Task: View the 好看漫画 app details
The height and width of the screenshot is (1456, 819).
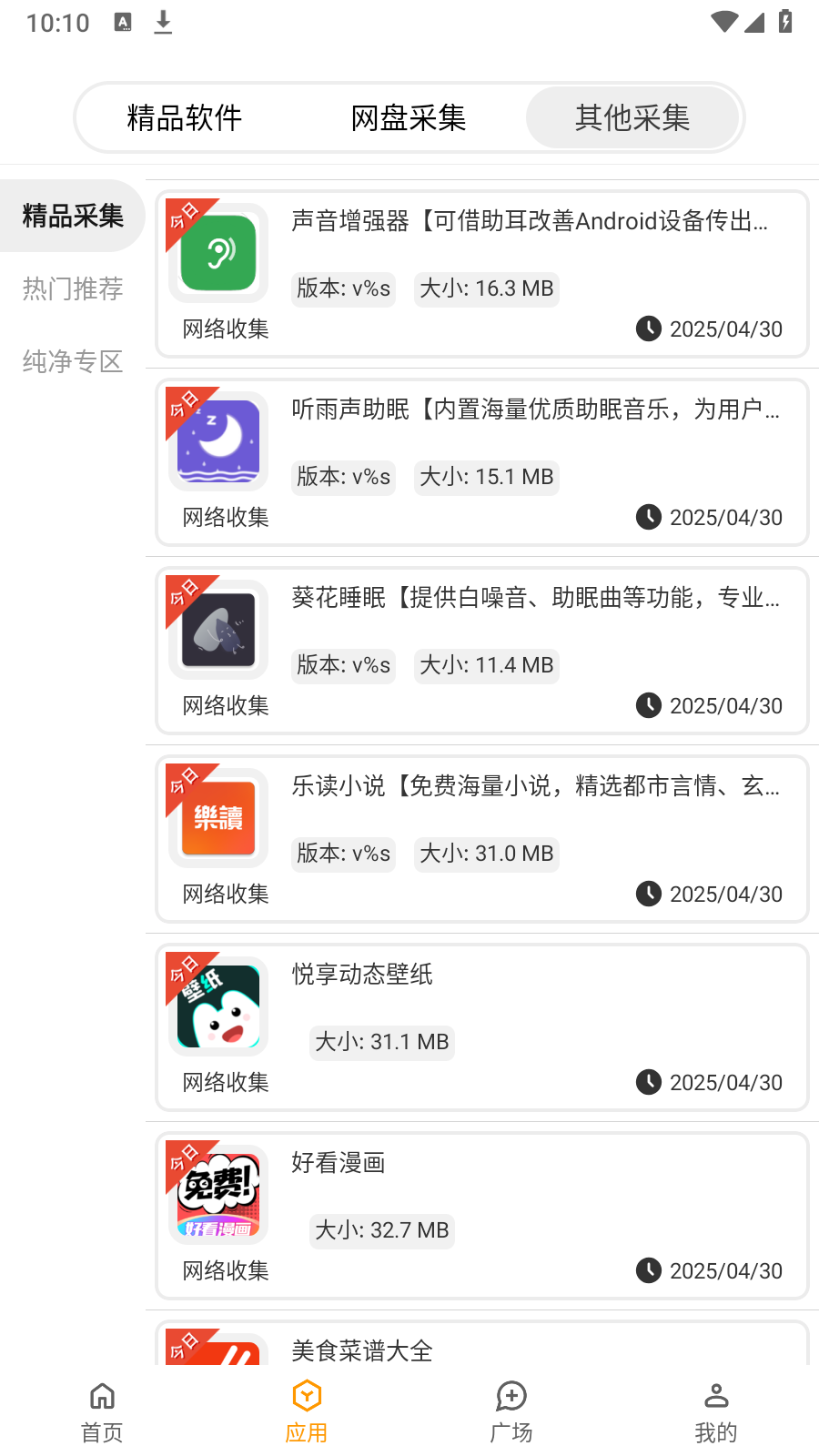Action: tap(482, 1216)
